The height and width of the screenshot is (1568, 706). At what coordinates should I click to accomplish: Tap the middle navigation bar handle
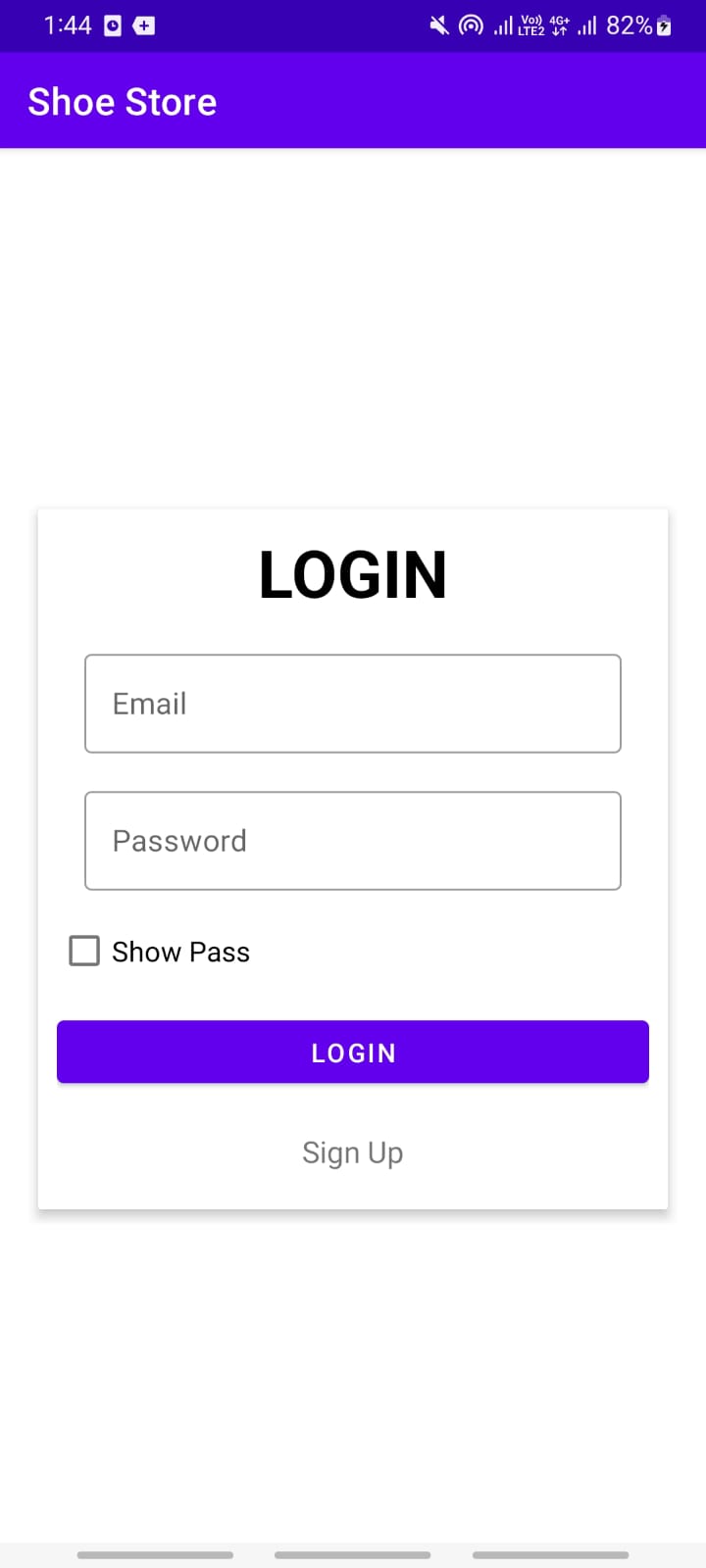[353, 1555]
